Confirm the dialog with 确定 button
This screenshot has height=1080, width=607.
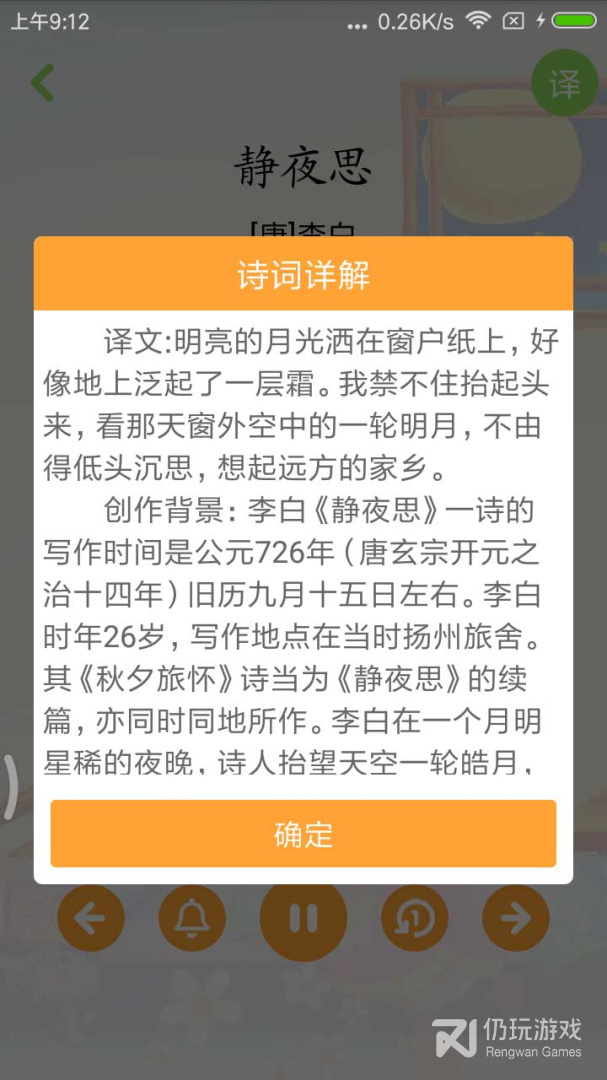[303, 833]
